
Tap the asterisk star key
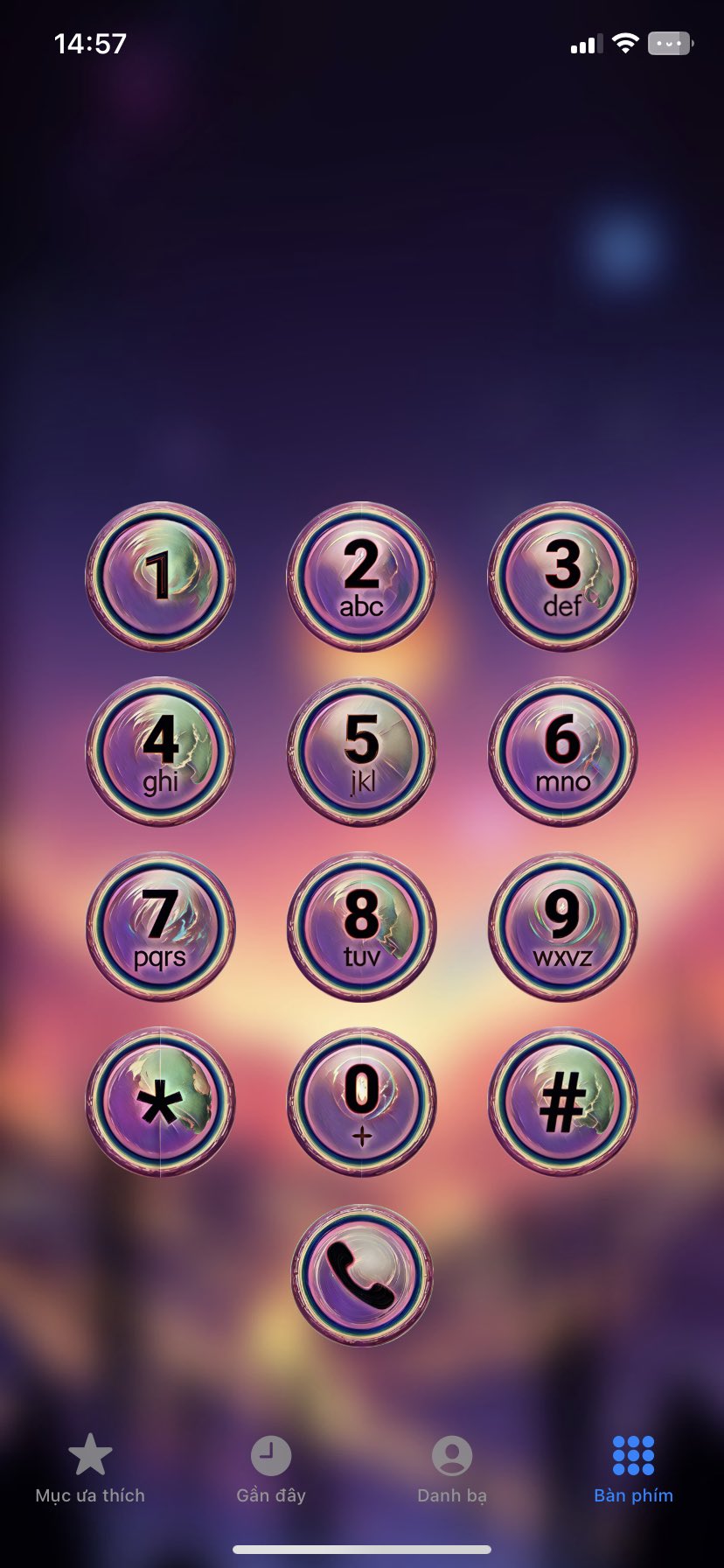pos(160,1102)
